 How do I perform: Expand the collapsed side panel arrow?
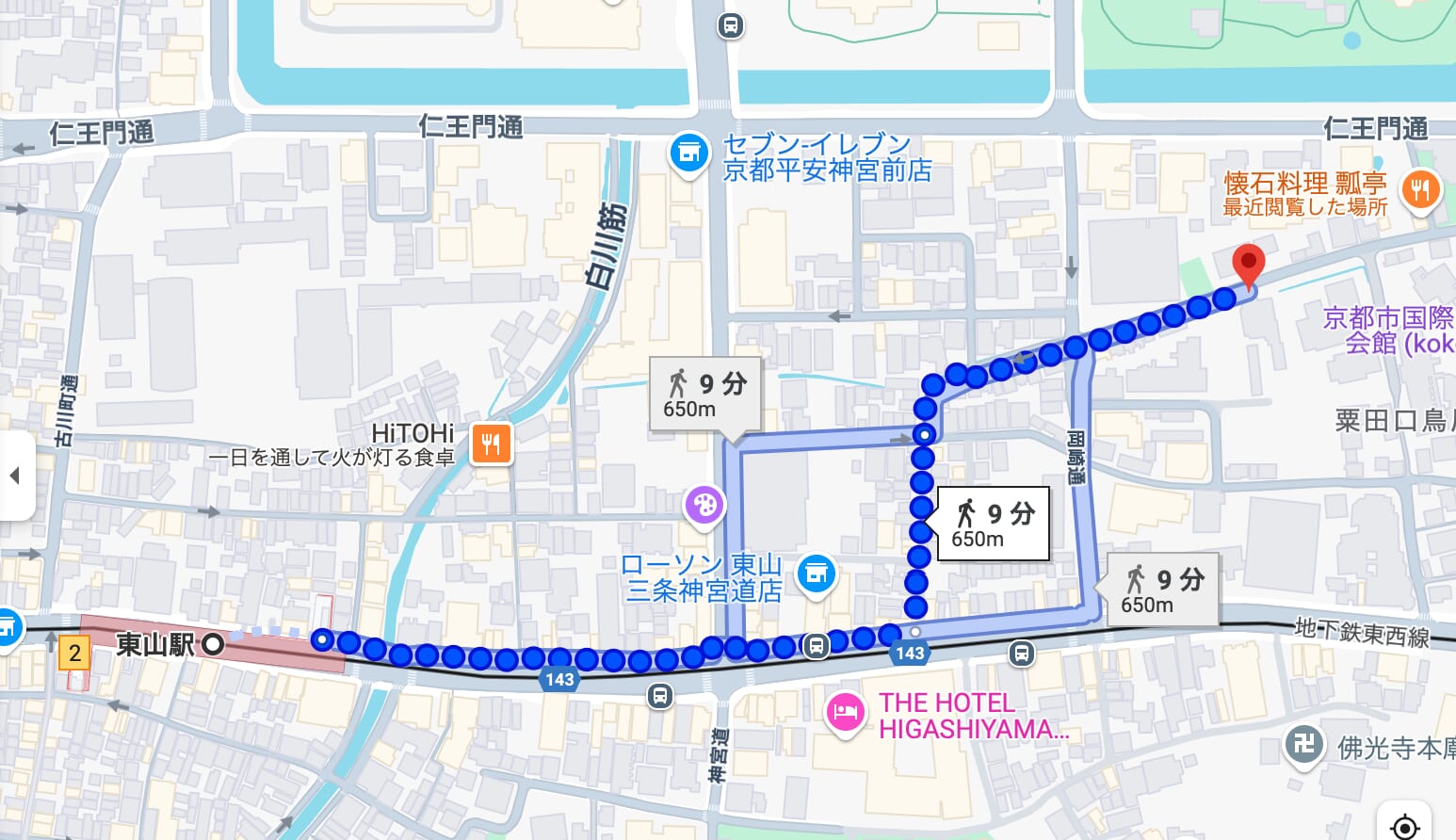[15, 476]
